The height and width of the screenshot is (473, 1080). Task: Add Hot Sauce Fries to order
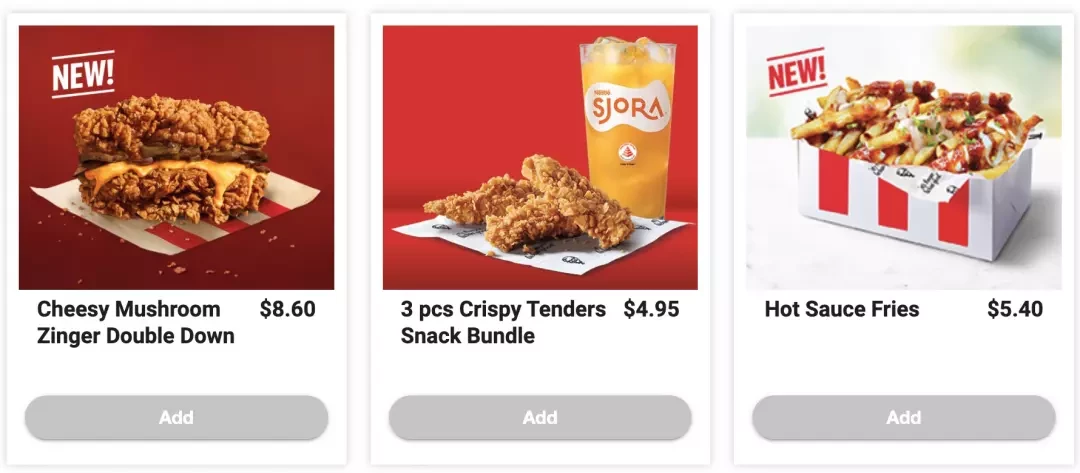tap(903, 418)
